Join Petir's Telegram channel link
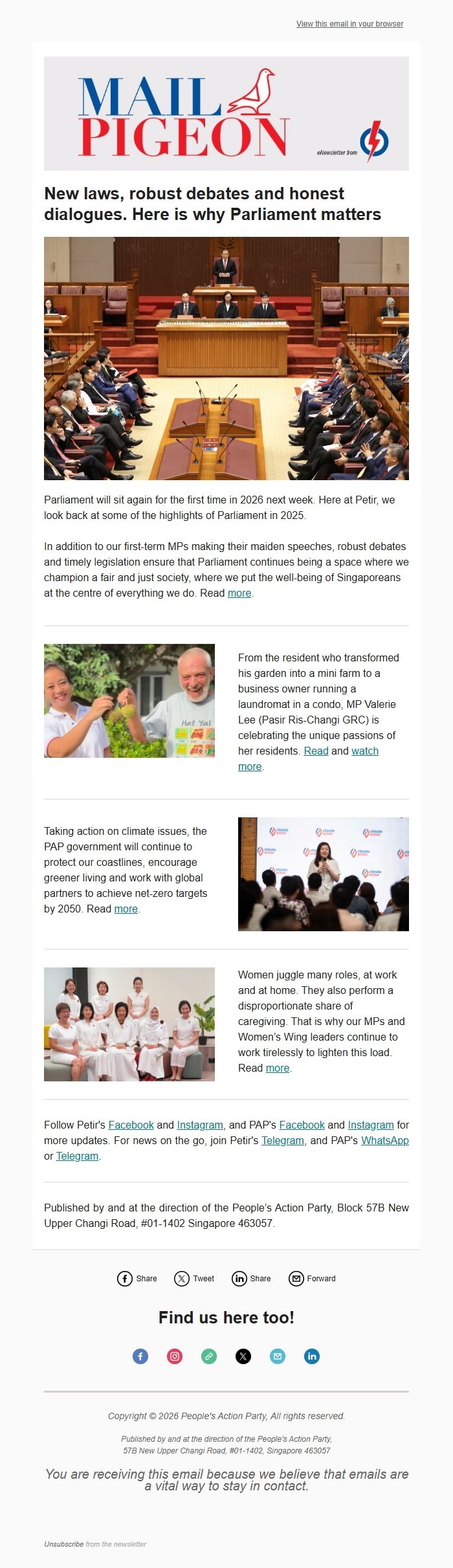This screenshot has height=1568, width=453. pos(282,1140)
